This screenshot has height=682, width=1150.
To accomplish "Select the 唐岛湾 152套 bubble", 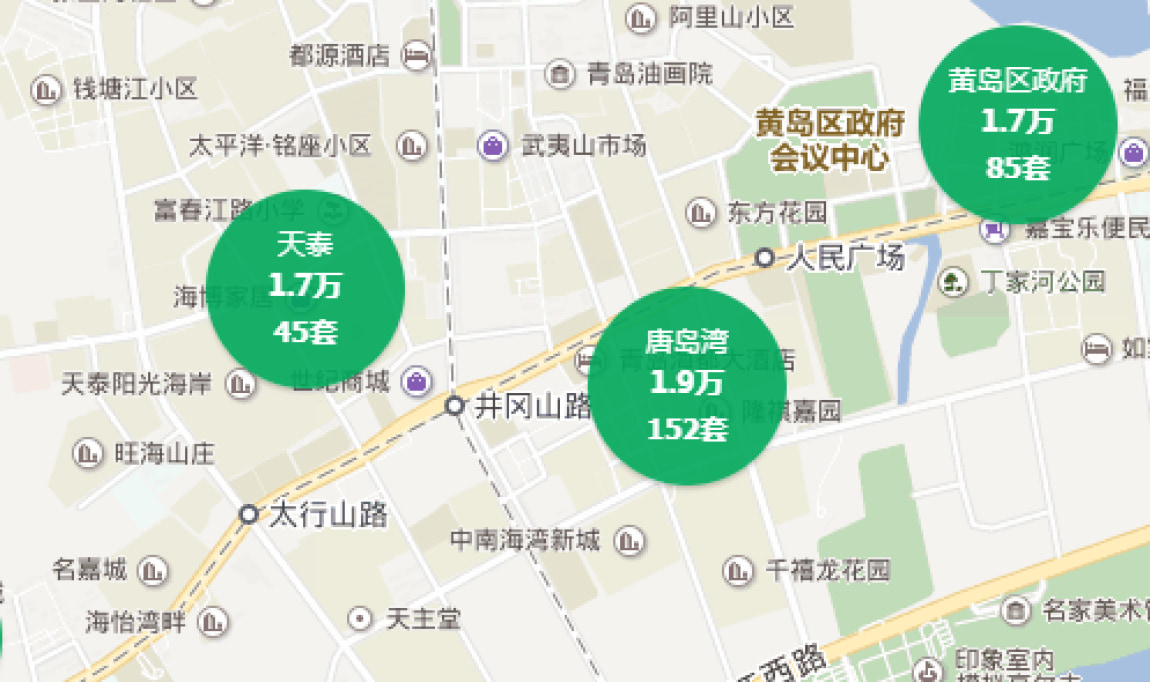I will (687, 386).
